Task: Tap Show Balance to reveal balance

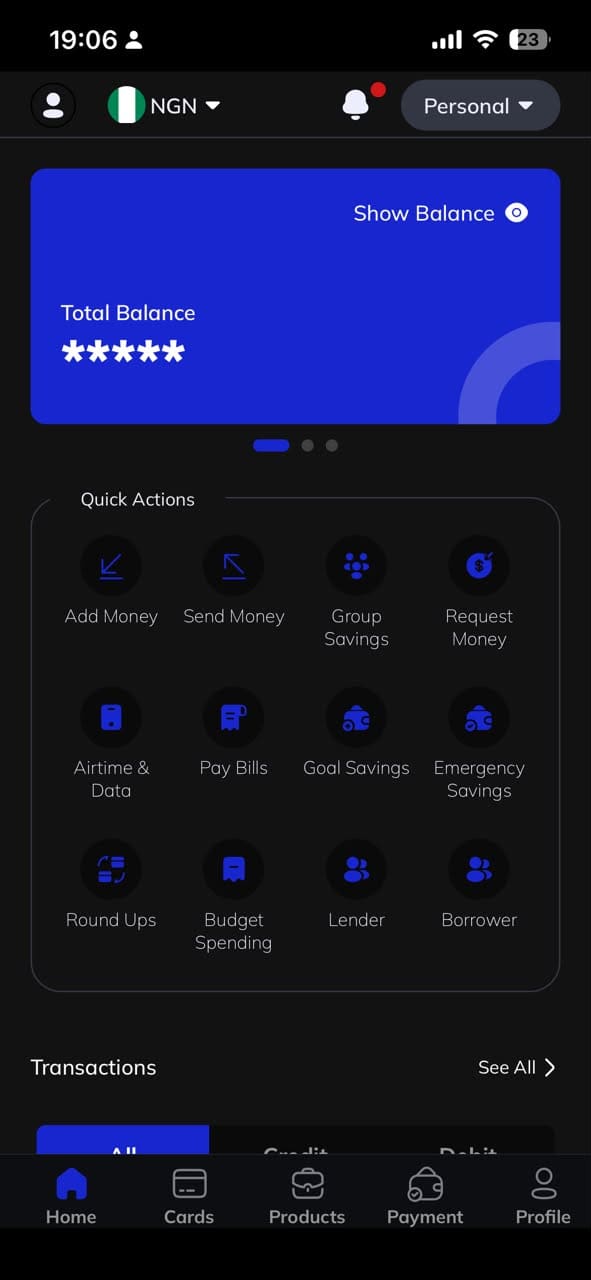Action: (x=440, y=213)
